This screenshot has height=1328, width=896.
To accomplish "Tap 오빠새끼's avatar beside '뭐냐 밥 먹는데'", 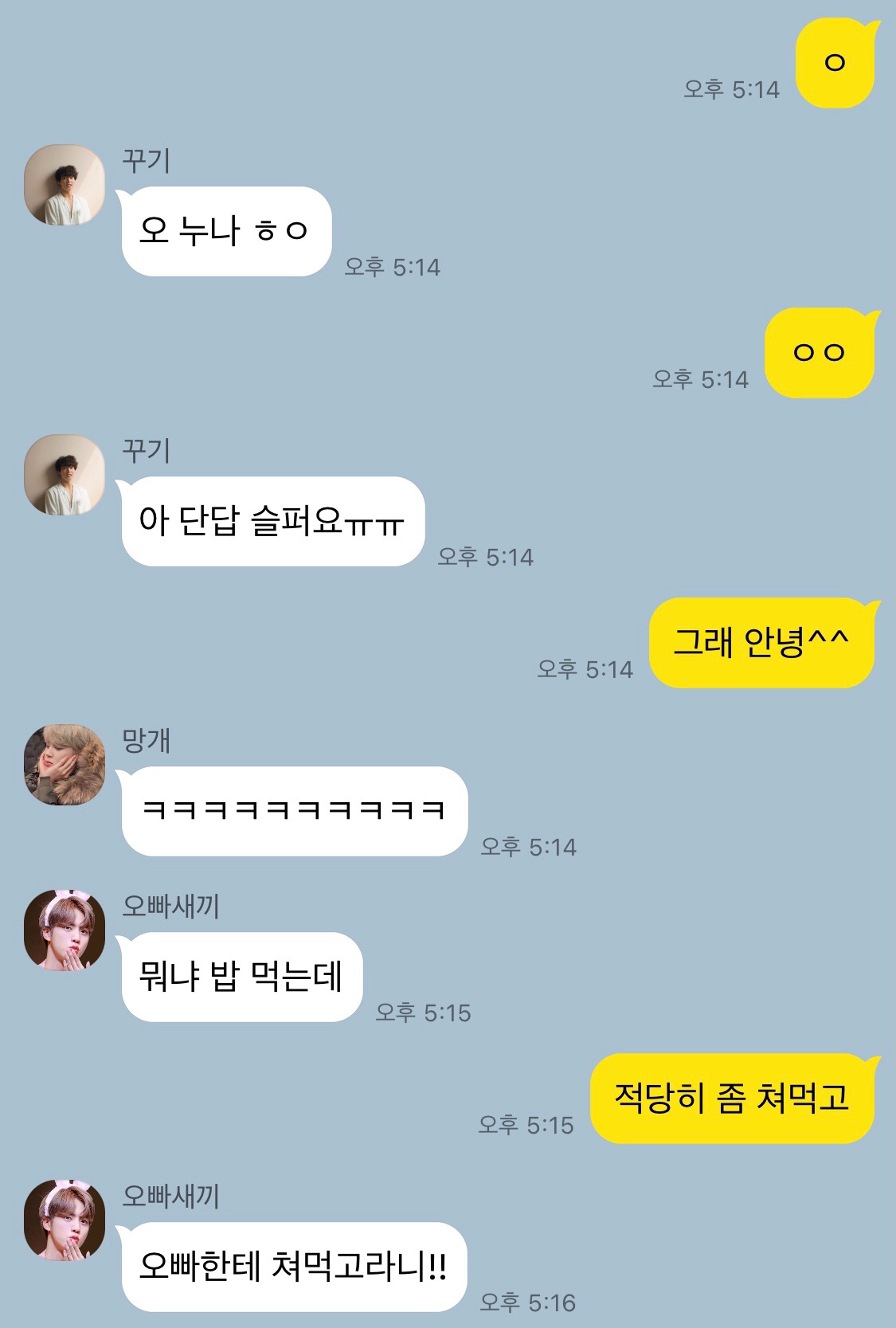I will (x=65, y=930).
